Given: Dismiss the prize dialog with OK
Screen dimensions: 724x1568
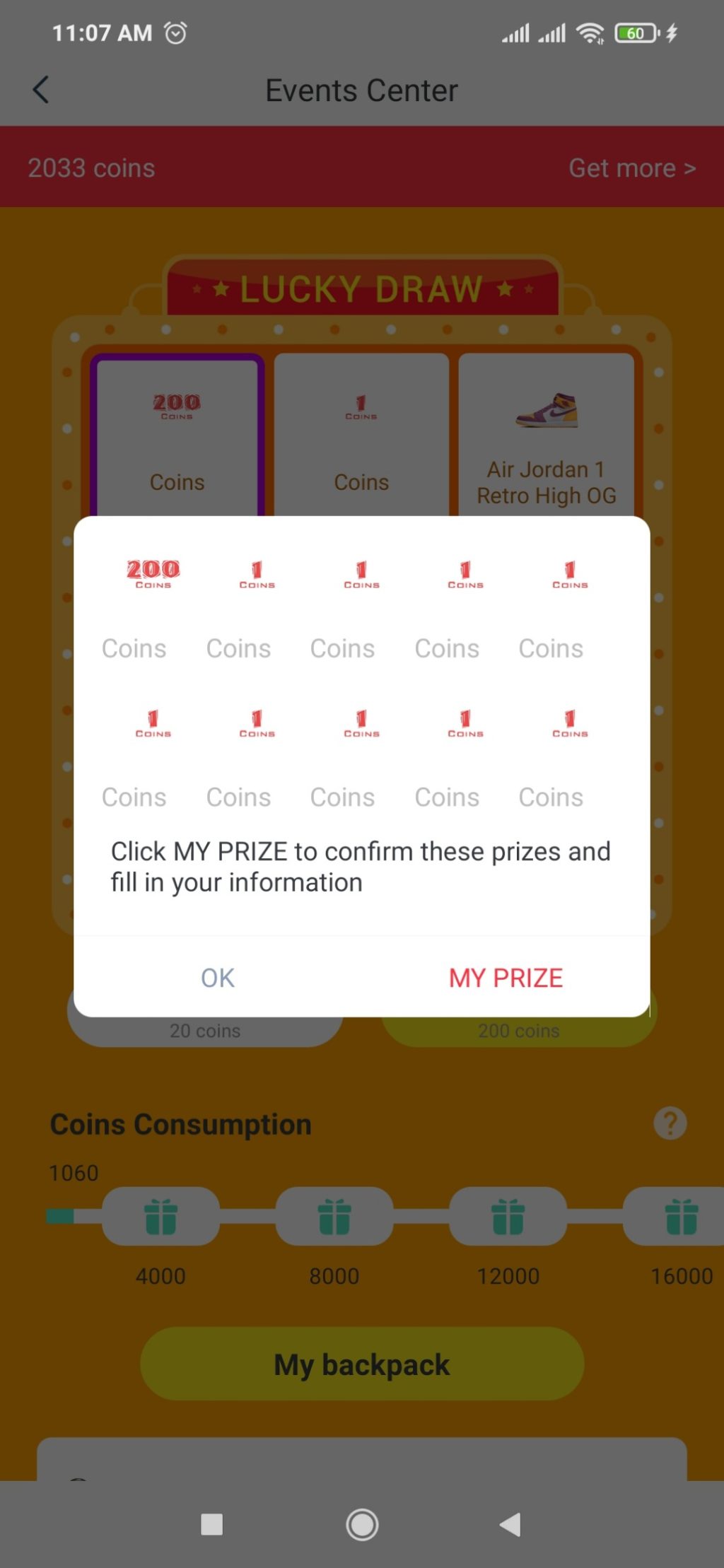Looking at the screenshot, I should click(x=217, y=978).
